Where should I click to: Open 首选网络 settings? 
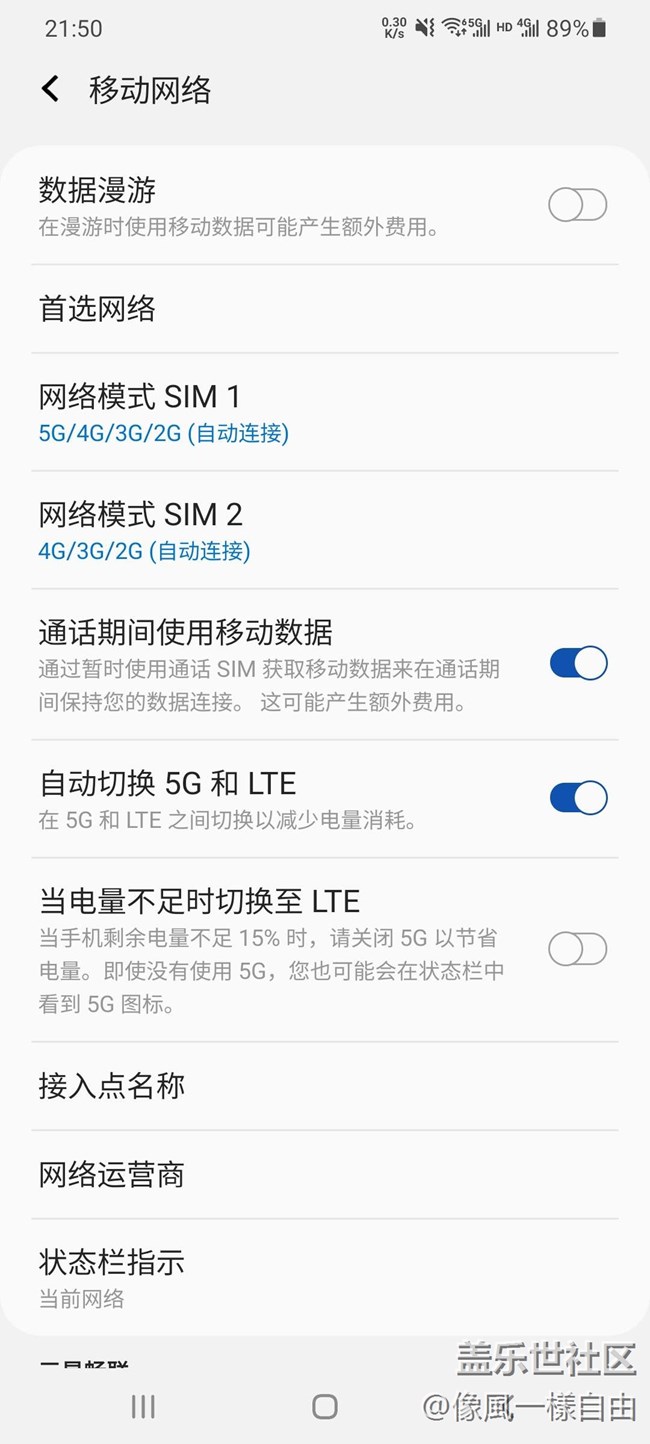click(x=324, y=309)
